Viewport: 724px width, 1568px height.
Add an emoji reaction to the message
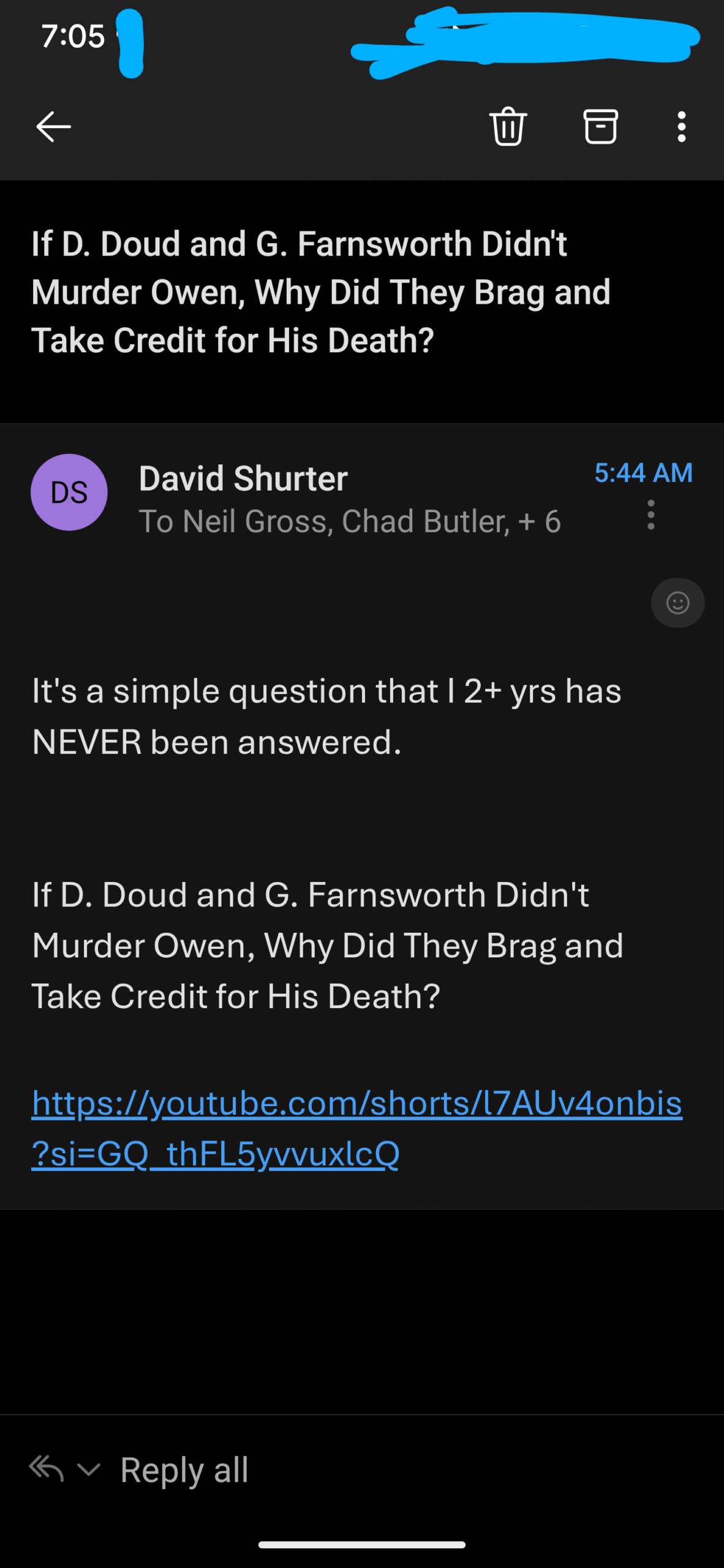(x=677, y=603)
